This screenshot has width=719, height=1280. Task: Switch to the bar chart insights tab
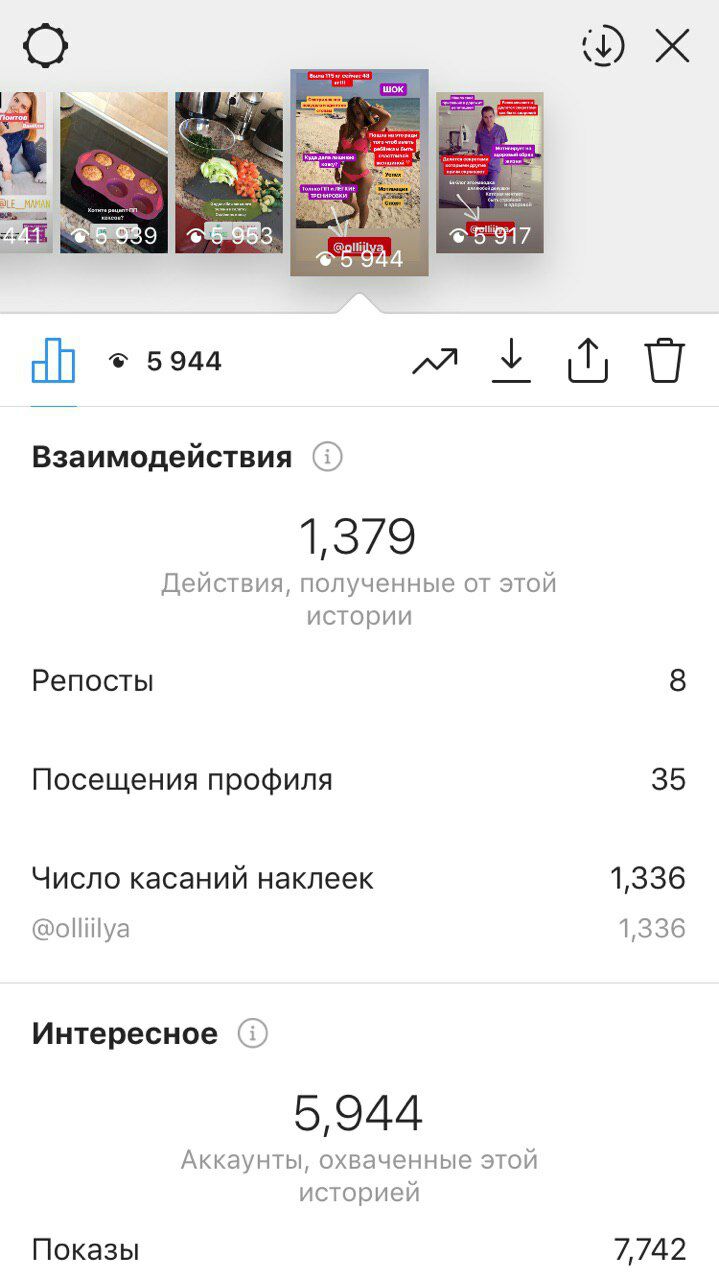53,361
